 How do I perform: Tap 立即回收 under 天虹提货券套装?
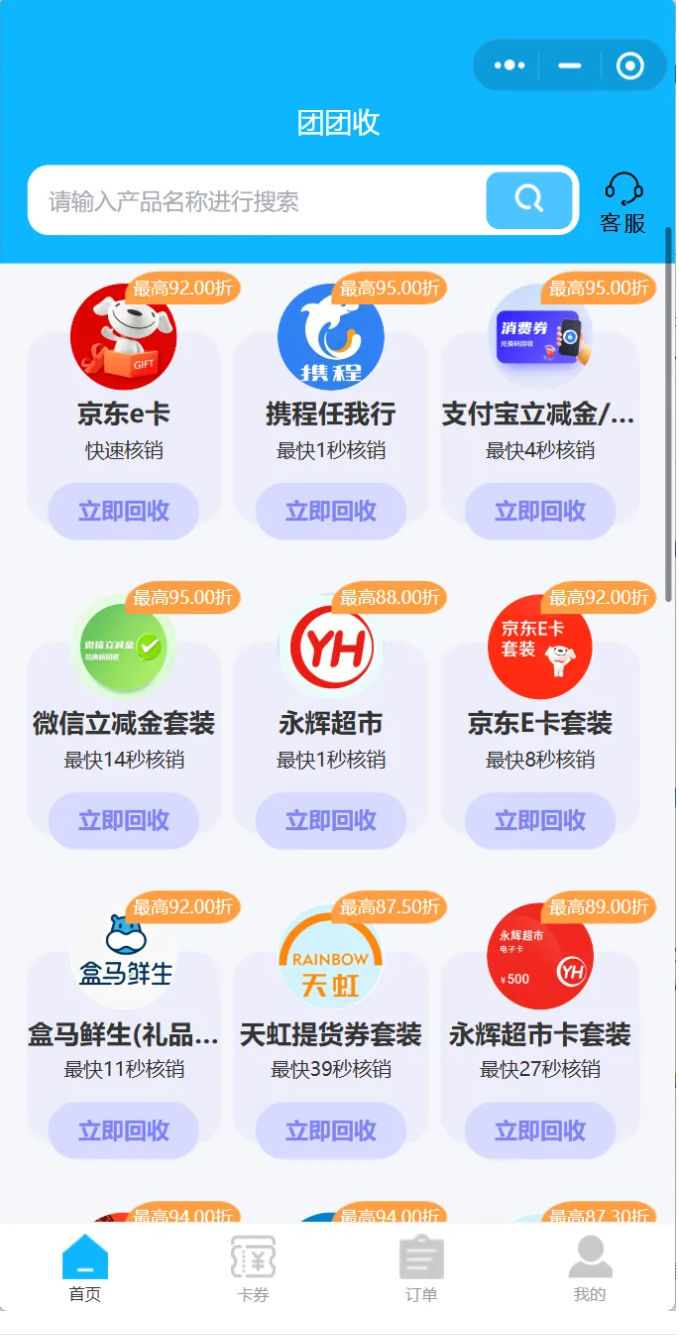coord(331,1131)
